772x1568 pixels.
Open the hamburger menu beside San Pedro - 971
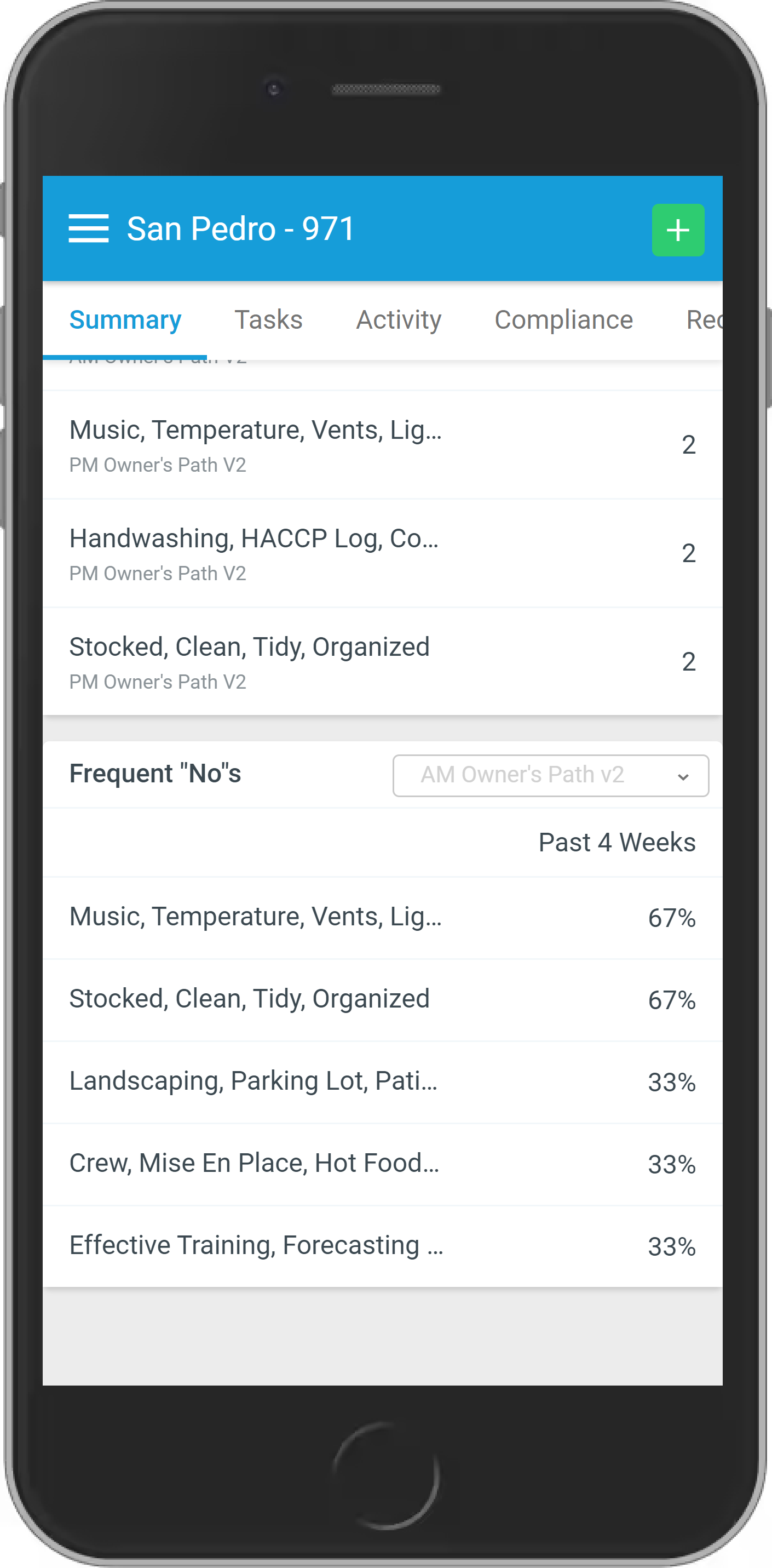coord(88,229)
